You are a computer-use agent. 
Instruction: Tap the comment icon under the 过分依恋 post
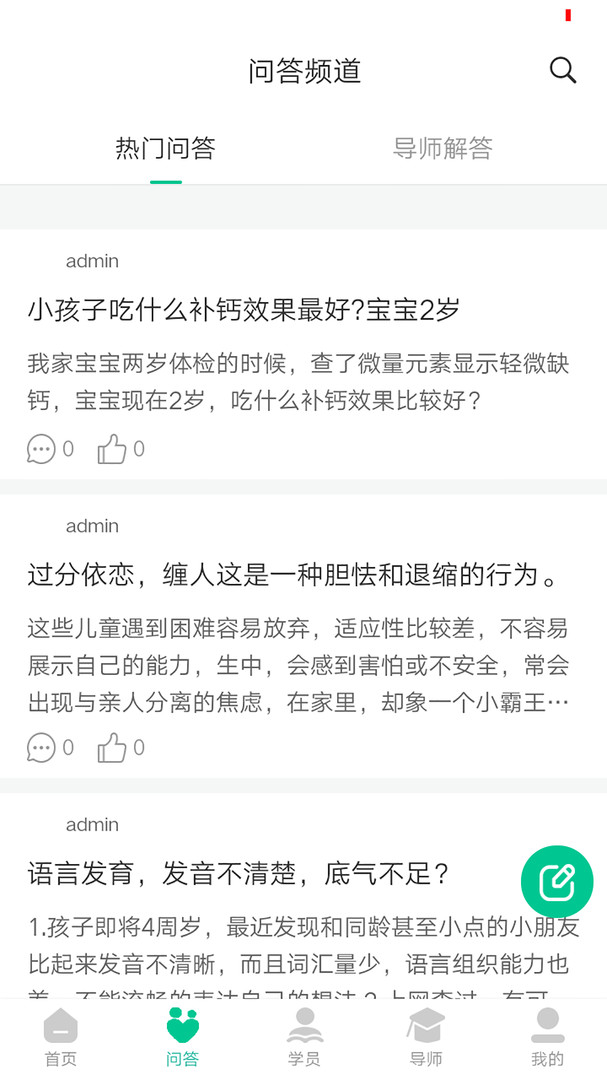(x=42, y=747)
